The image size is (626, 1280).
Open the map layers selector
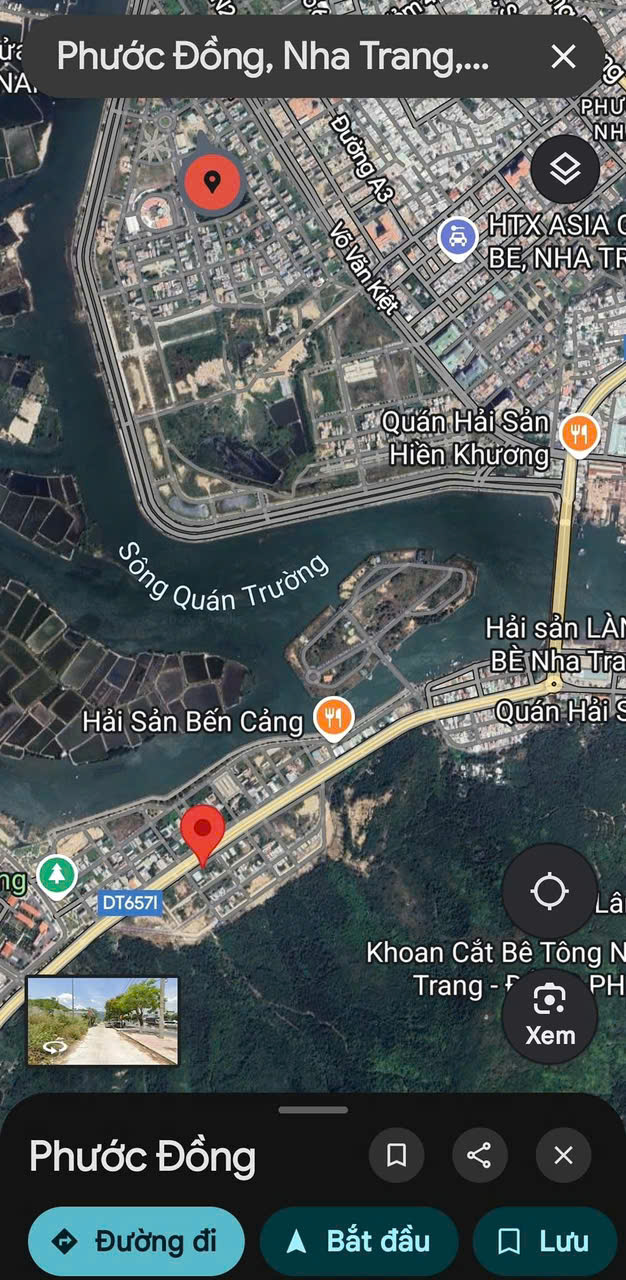565,169
